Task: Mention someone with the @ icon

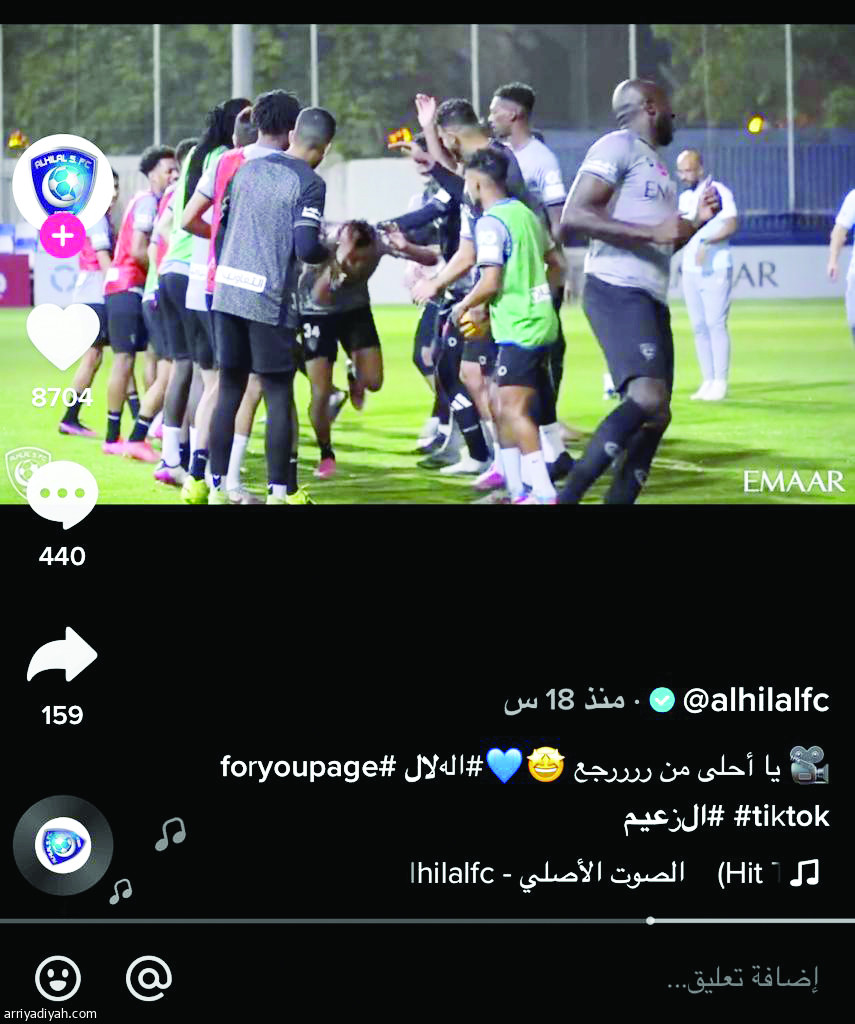Action: (x=149, y=977)
